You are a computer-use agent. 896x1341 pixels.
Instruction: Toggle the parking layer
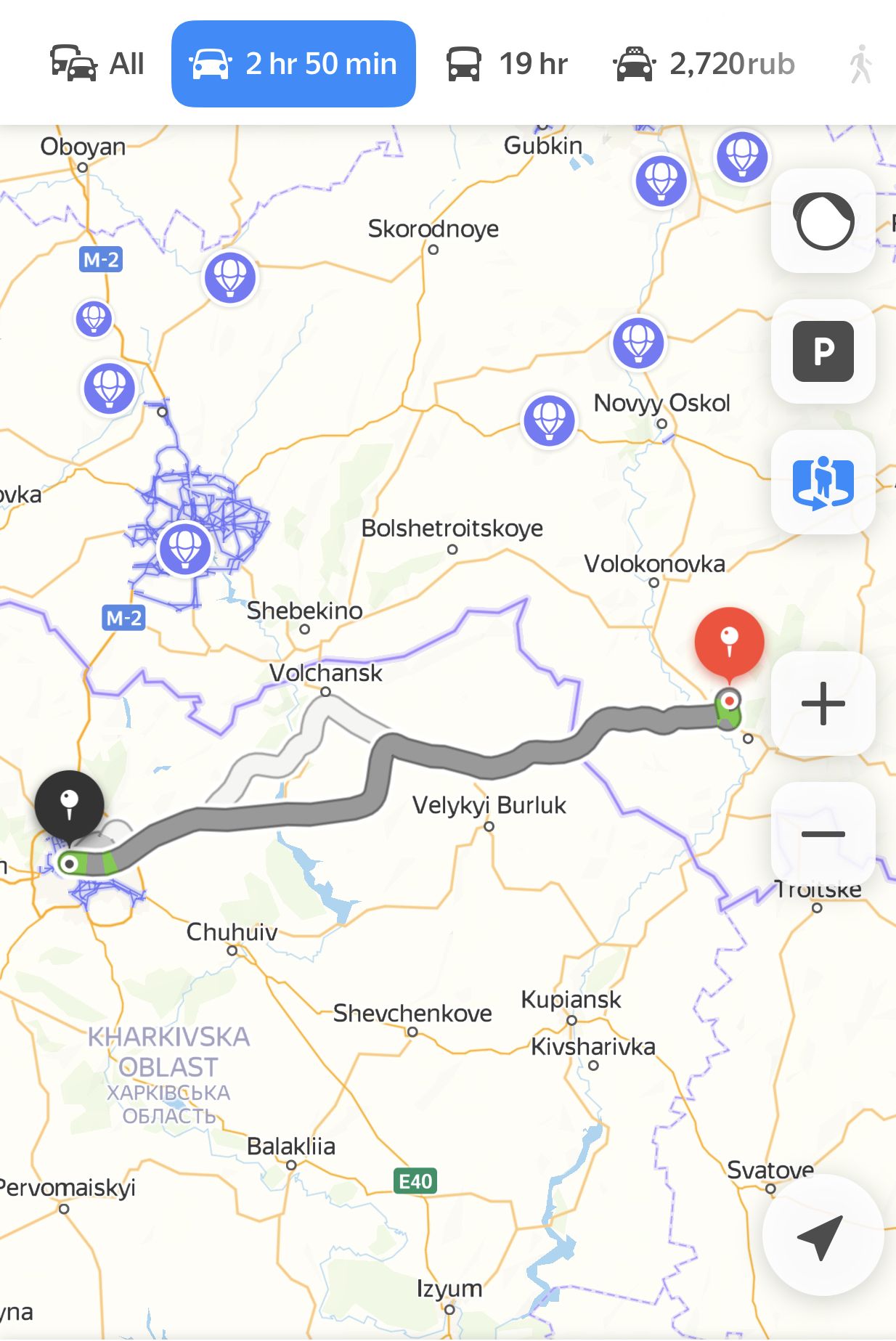(x=823, y=351)
